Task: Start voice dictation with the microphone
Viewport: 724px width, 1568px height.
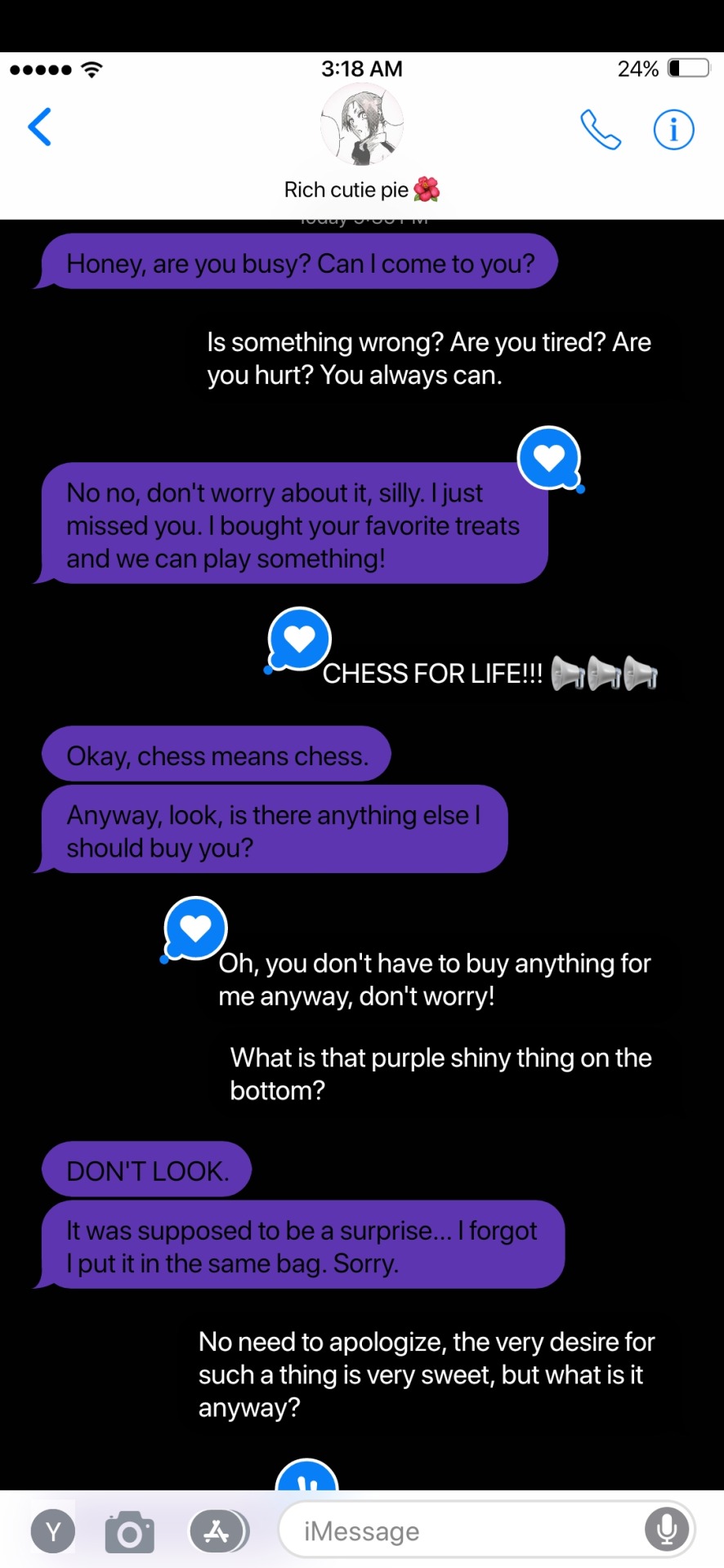Action: [667, 1529]
